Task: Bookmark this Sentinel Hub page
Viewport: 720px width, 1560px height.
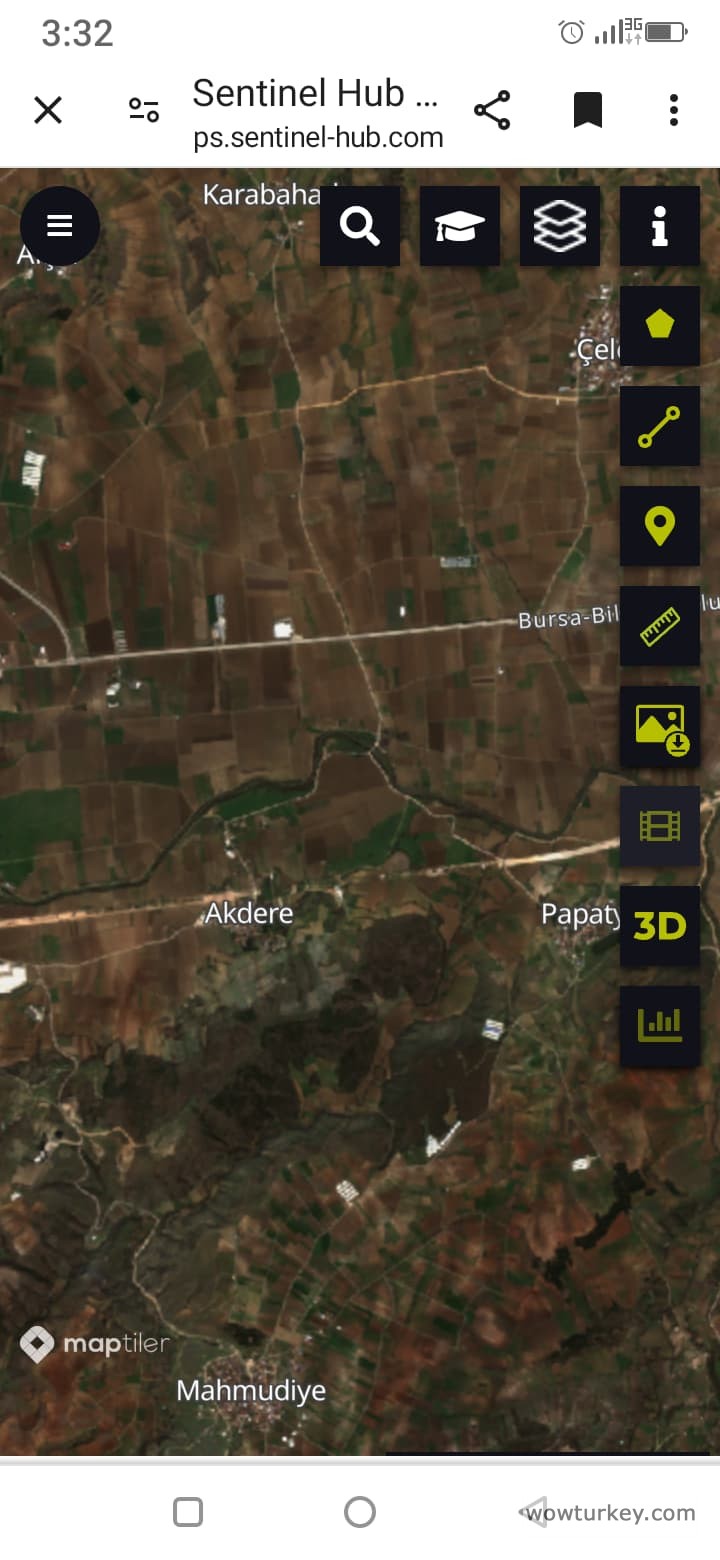Action: (x=588, y=110)
